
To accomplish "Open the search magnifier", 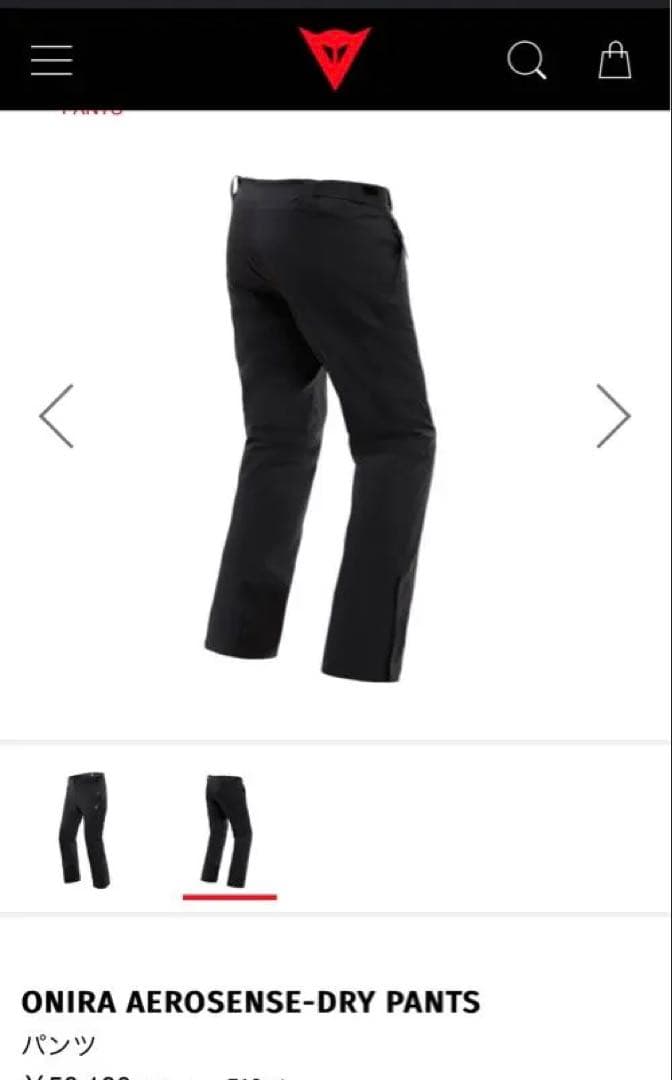I will point(526,60).
